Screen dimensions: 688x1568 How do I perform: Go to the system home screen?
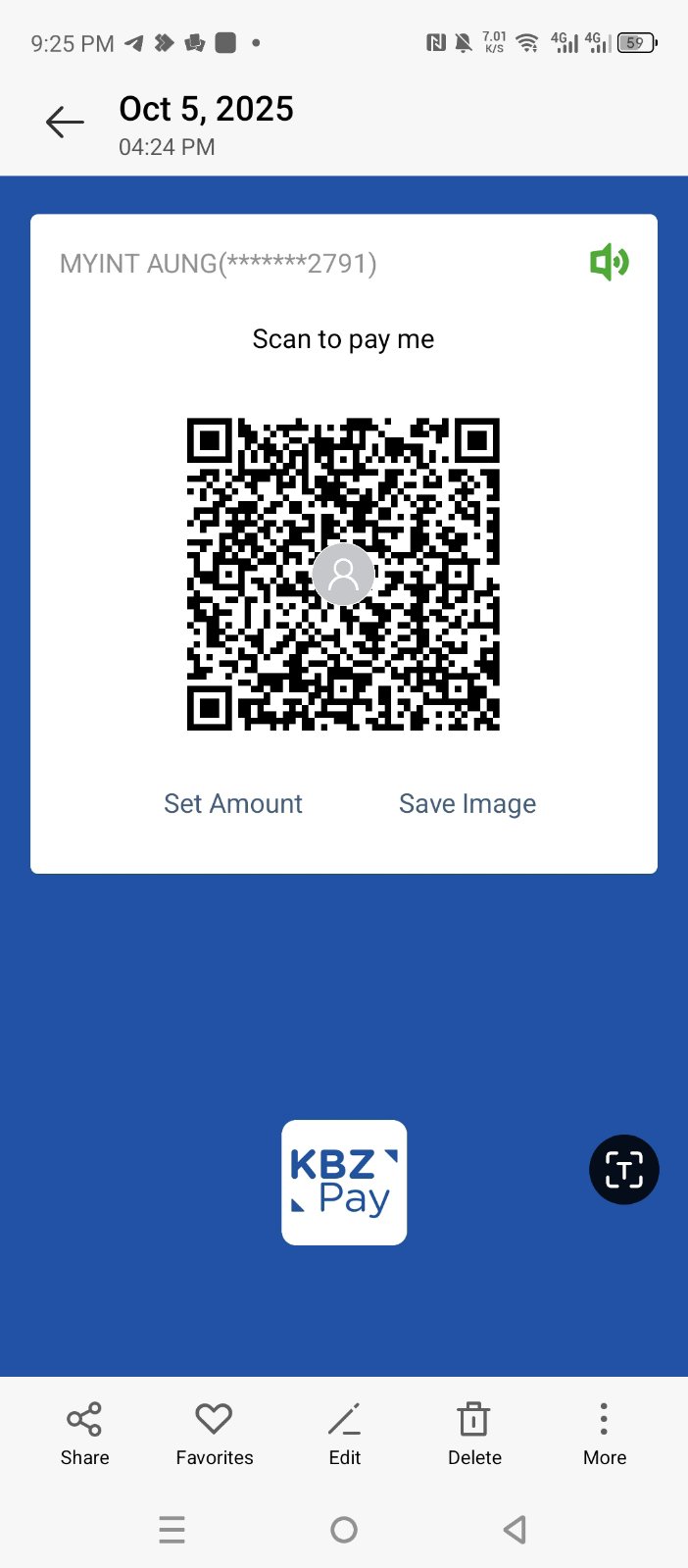344,1530
